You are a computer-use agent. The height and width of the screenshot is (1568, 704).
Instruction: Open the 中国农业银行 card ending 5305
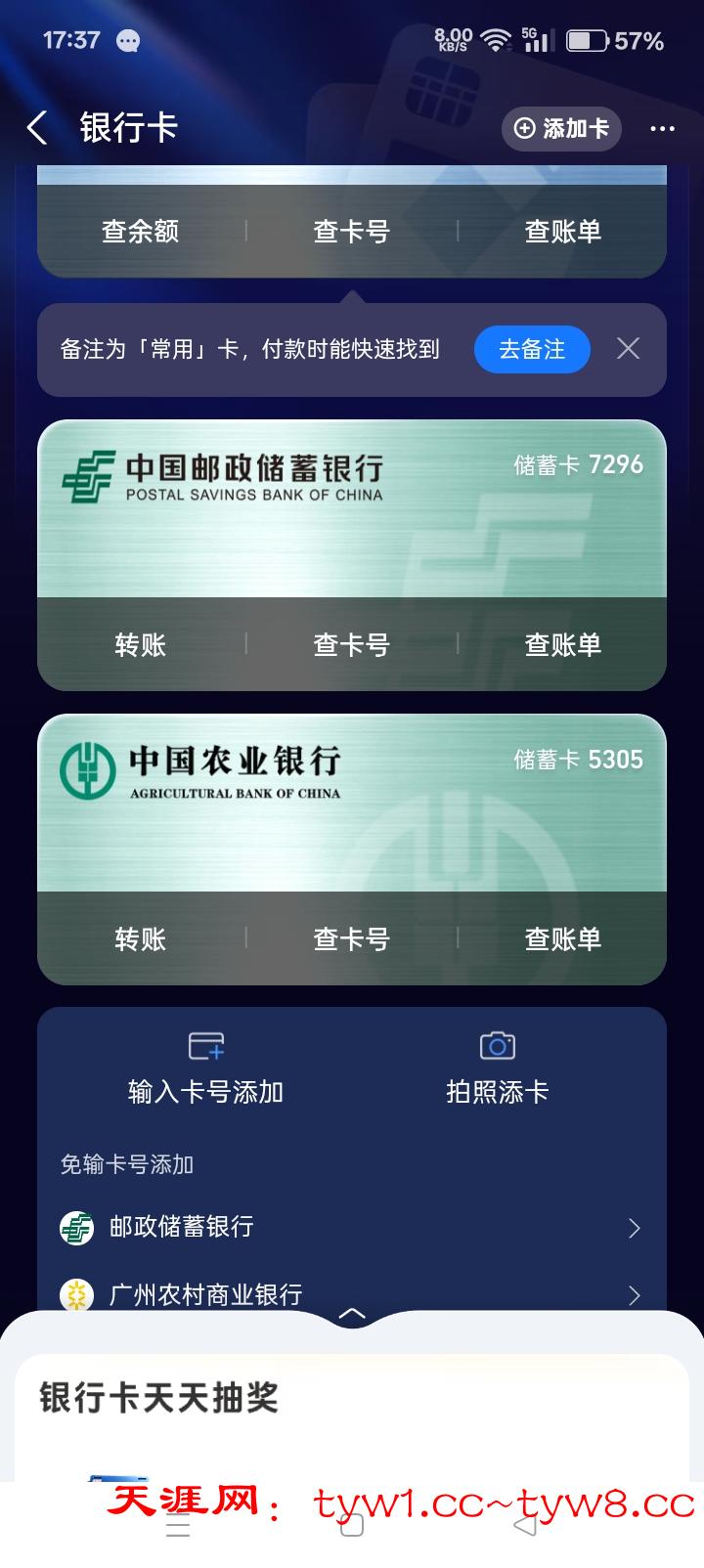pyautogui.click(x=352, y=804)
